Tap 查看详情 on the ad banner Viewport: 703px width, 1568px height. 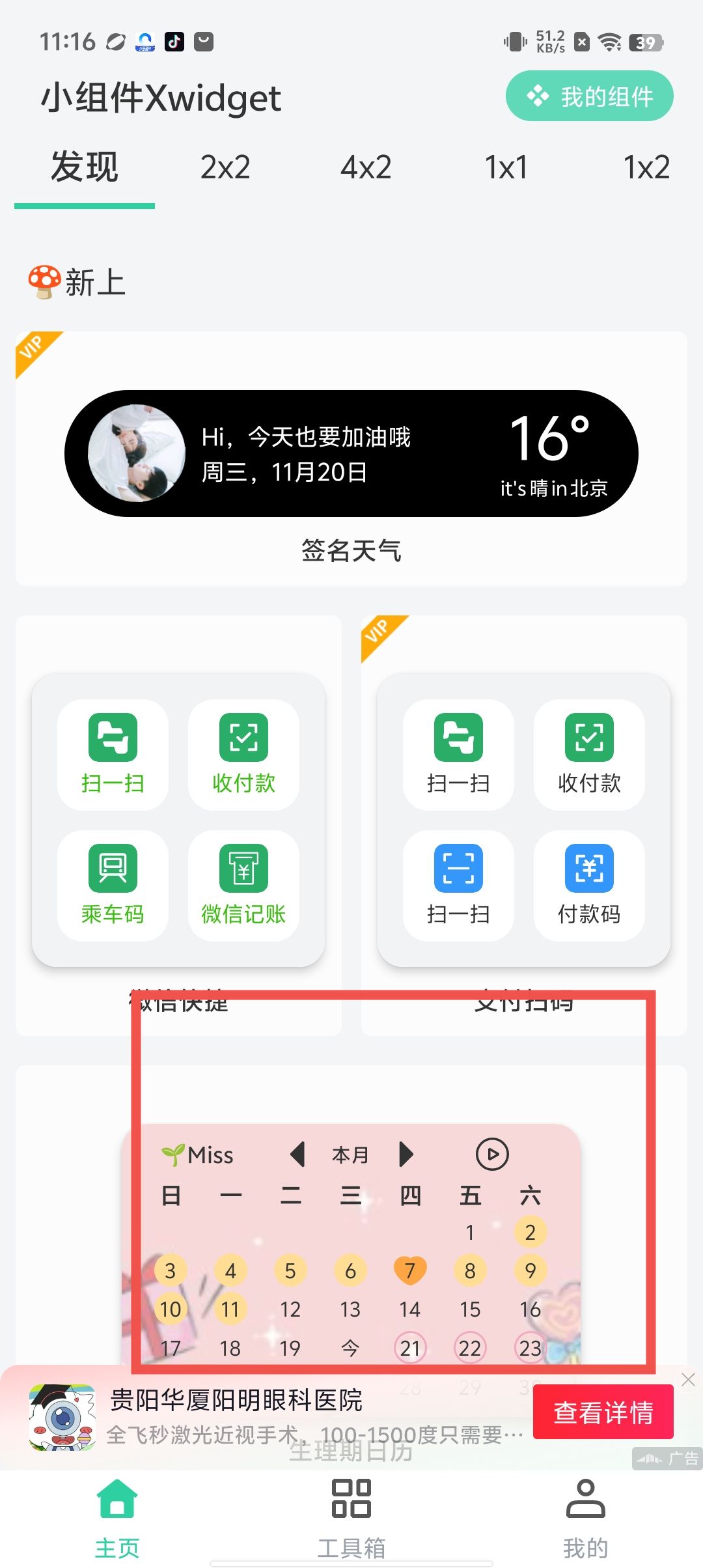(603, 1412)
